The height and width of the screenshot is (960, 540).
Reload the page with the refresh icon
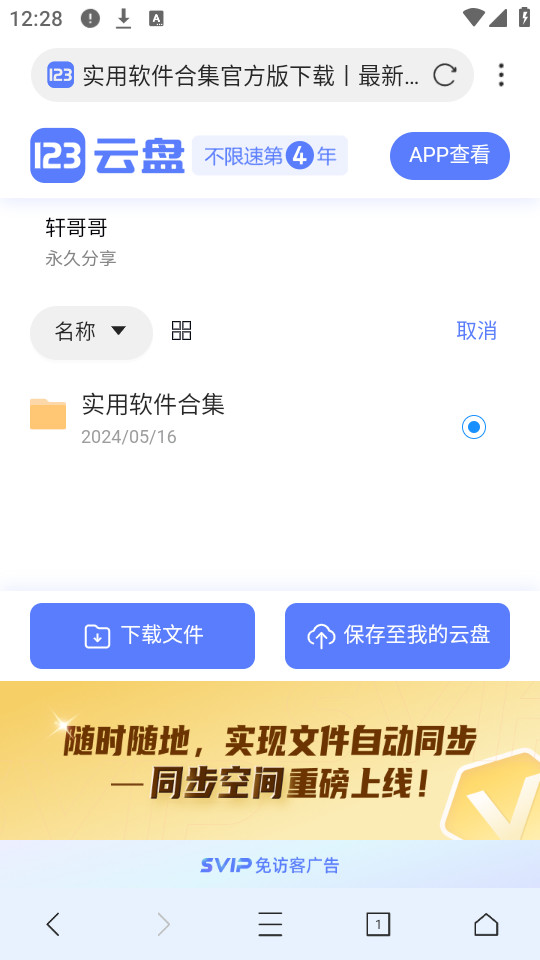(444, 75)
